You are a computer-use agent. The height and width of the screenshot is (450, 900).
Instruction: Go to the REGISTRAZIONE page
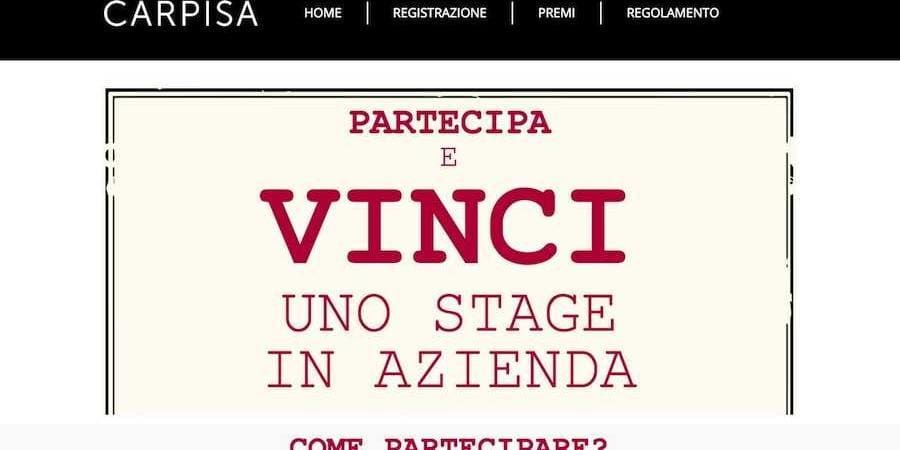click(x=439, y=14)
